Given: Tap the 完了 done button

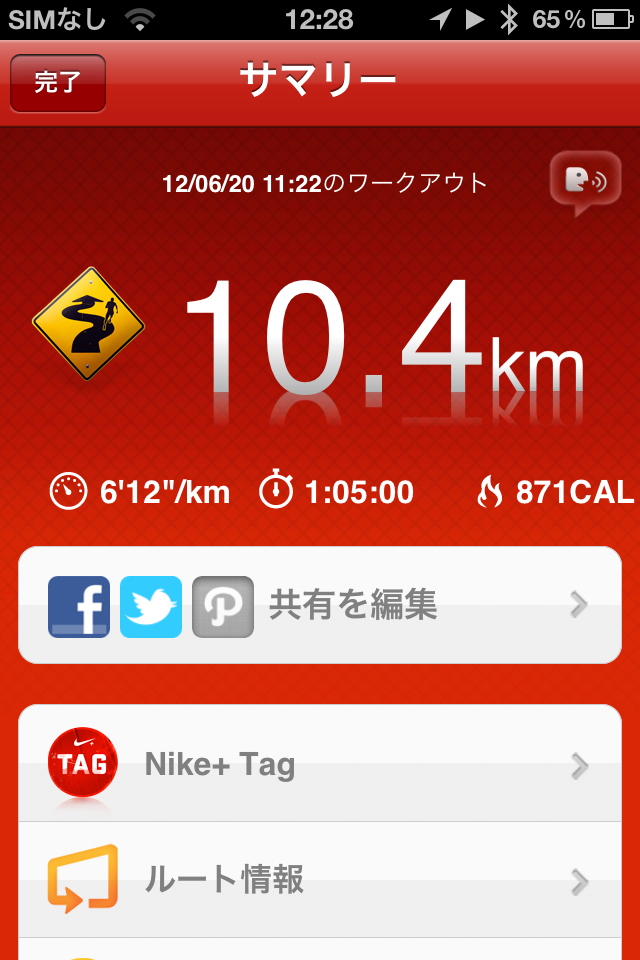Looking at the screenshot, I should 58,83.
